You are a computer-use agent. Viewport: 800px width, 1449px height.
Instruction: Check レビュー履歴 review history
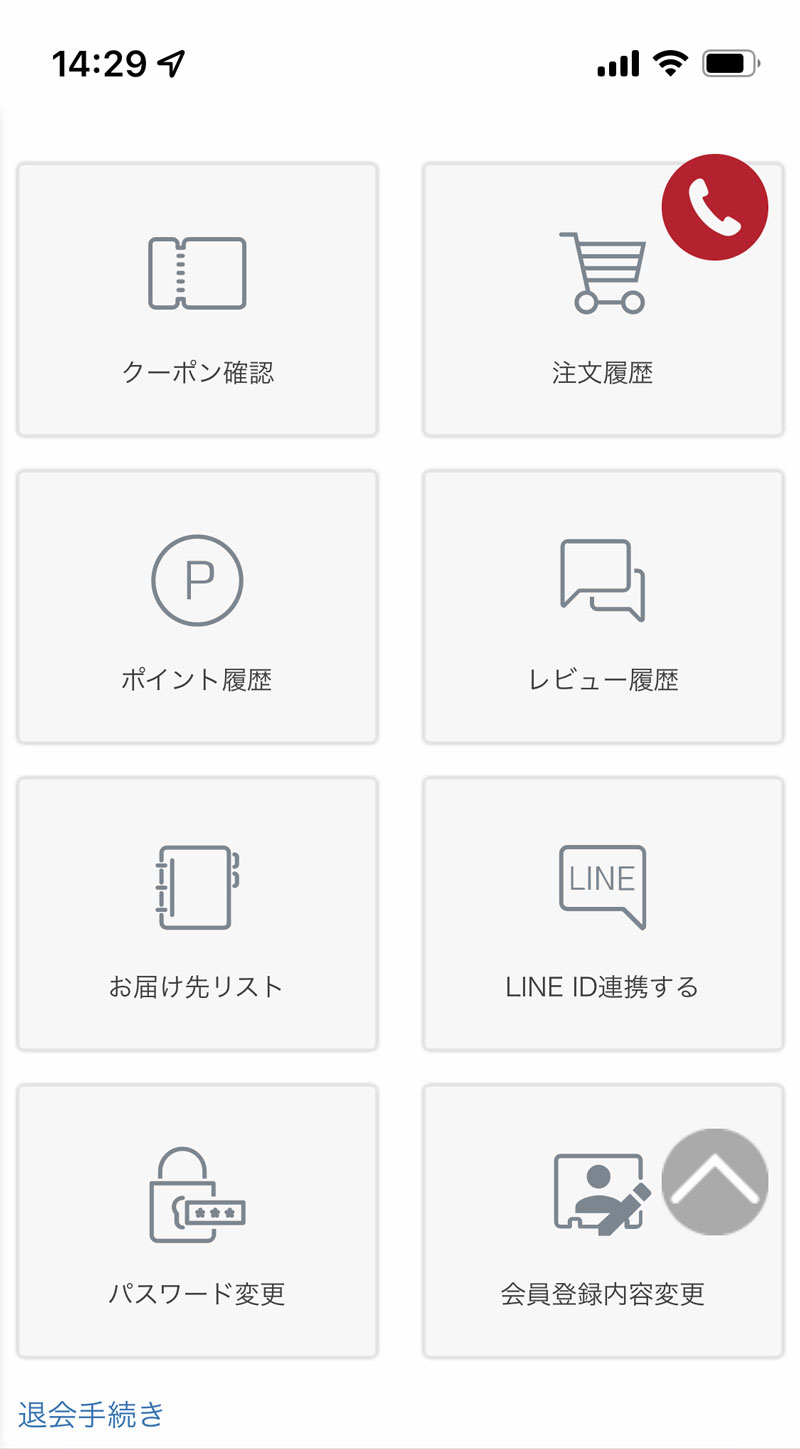click(602, 607)
